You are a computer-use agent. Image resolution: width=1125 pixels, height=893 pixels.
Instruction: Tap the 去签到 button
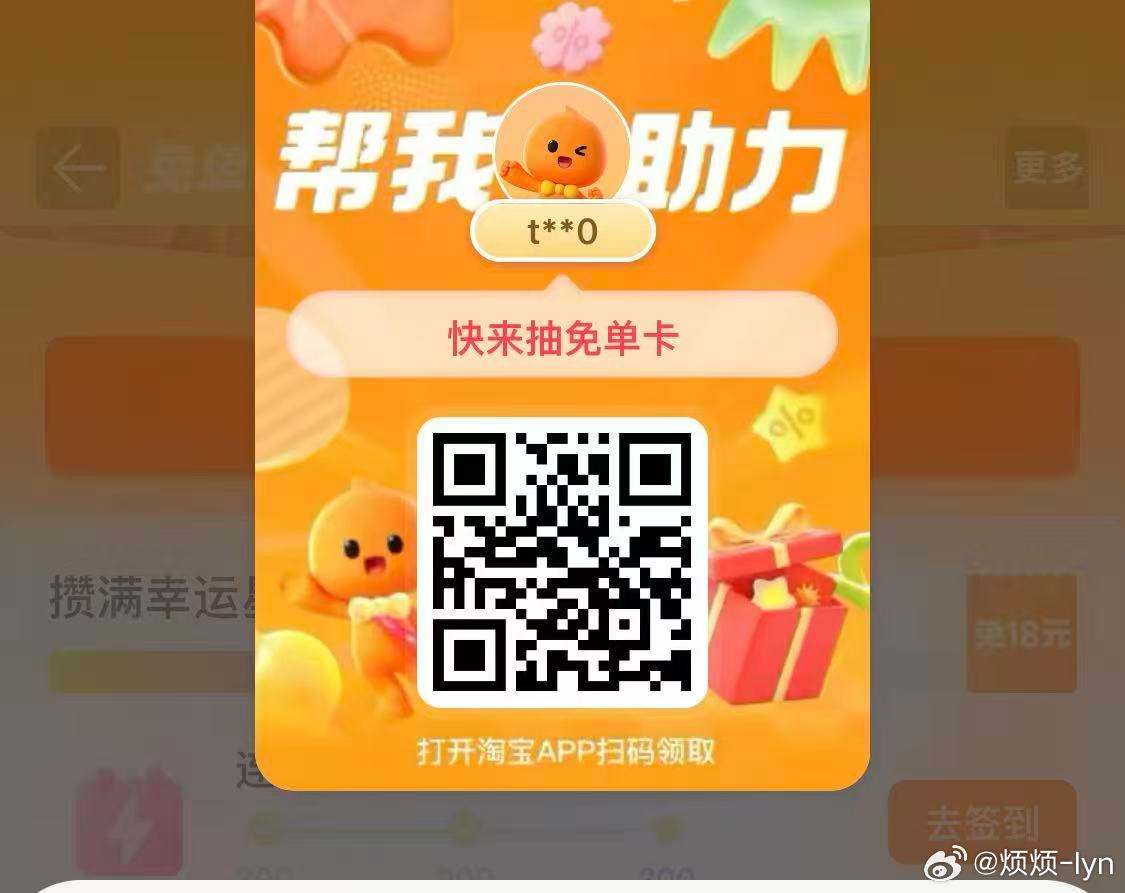pyautogui.click(x=982, y=822)
